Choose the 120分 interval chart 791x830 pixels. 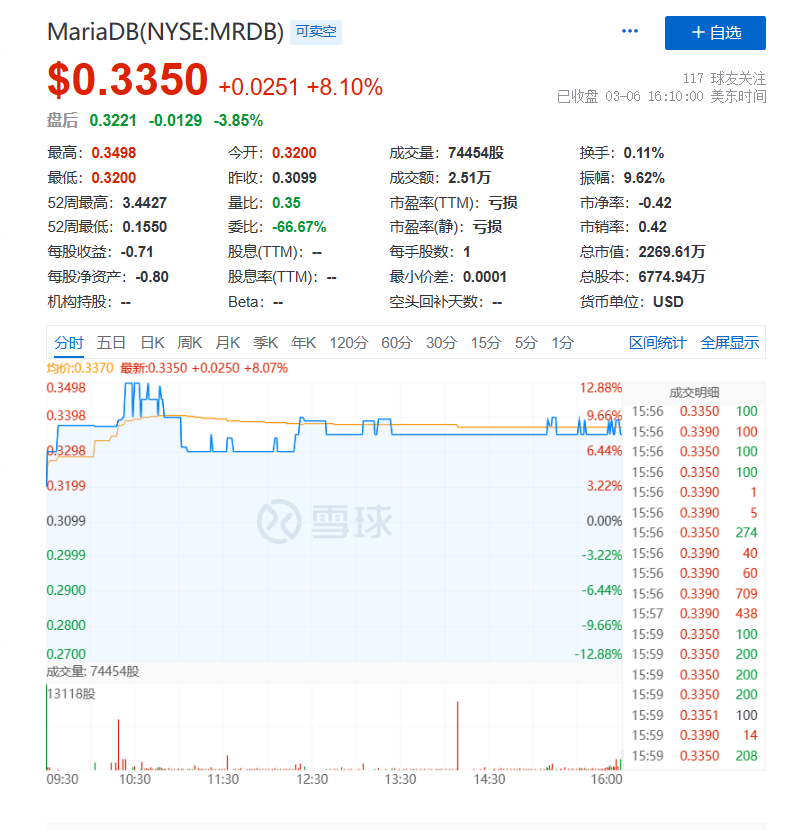coord(349,343)
